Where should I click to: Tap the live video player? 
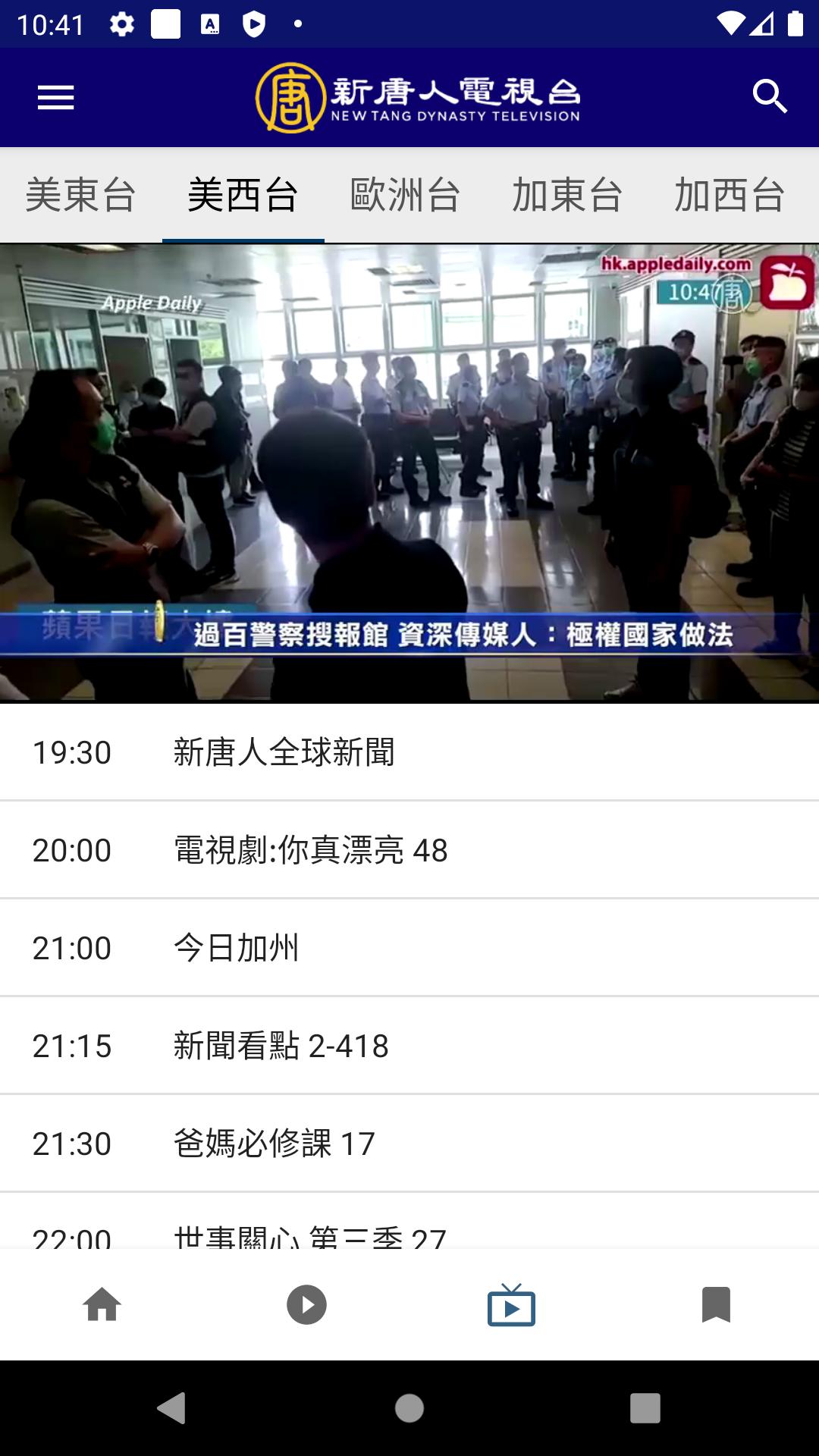409,472
